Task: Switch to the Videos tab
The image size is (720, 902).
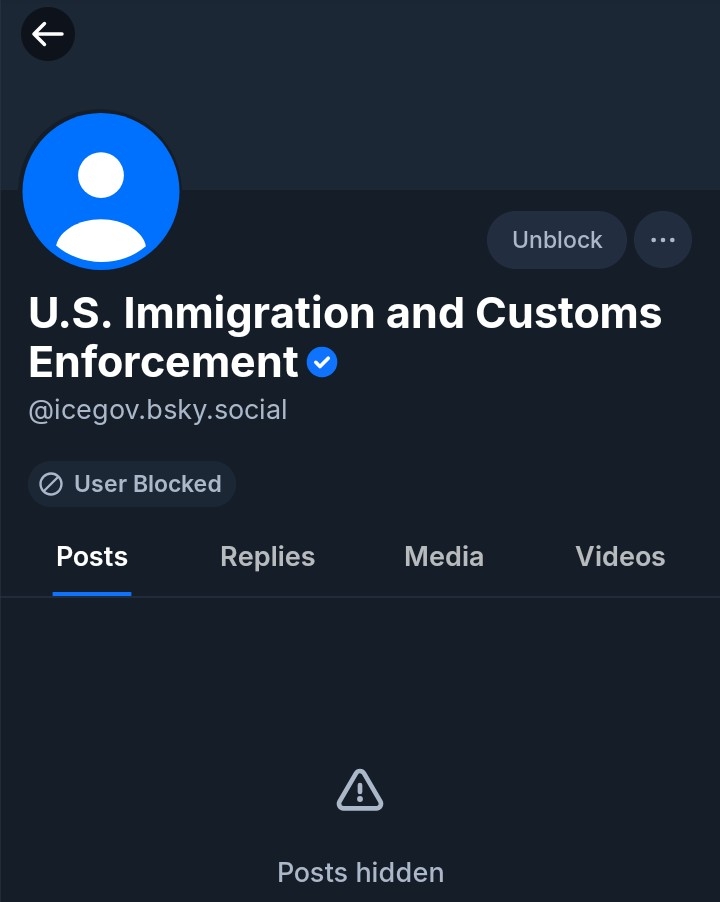Action: [x=620, y=557]
